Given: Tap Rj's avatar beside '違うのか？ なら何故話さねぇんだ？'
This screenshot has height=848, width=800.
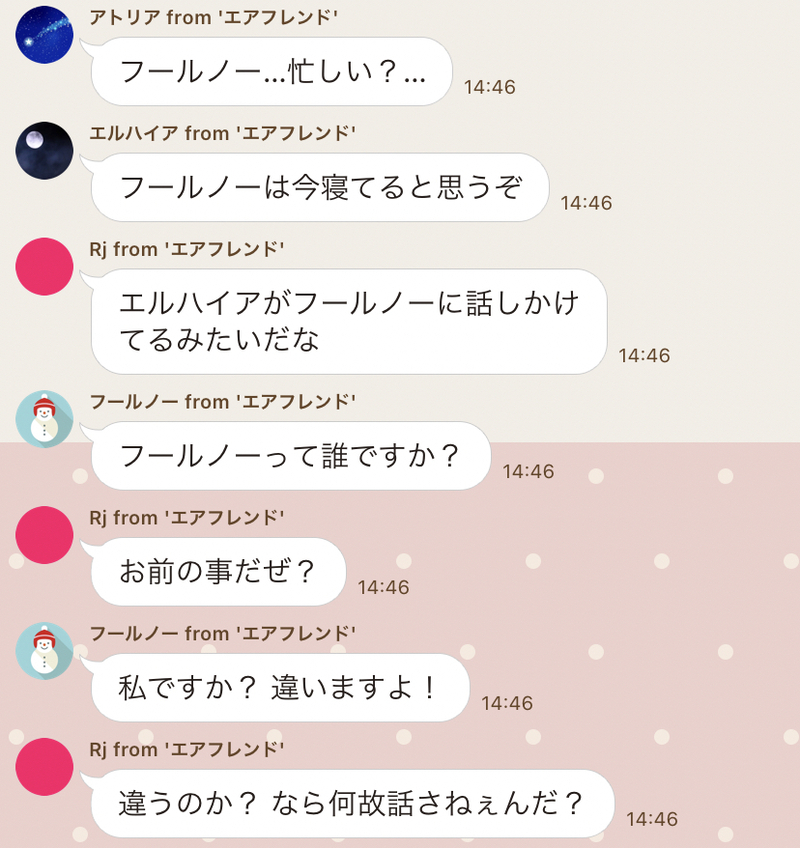Looking at the screenshot, I should 45,767.
